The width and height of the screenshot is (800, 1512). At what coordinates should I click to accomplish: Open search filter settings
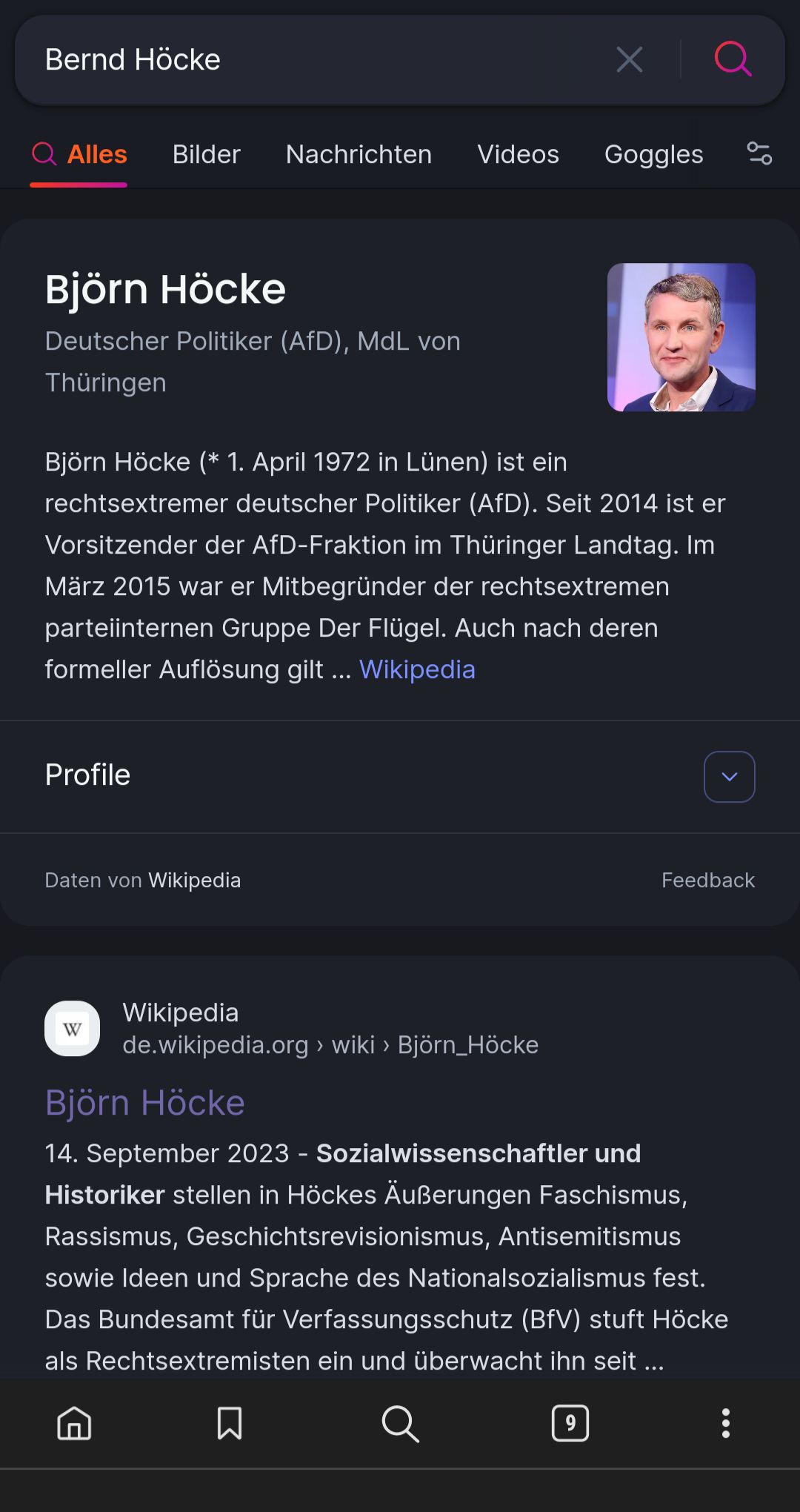(759, 154)
